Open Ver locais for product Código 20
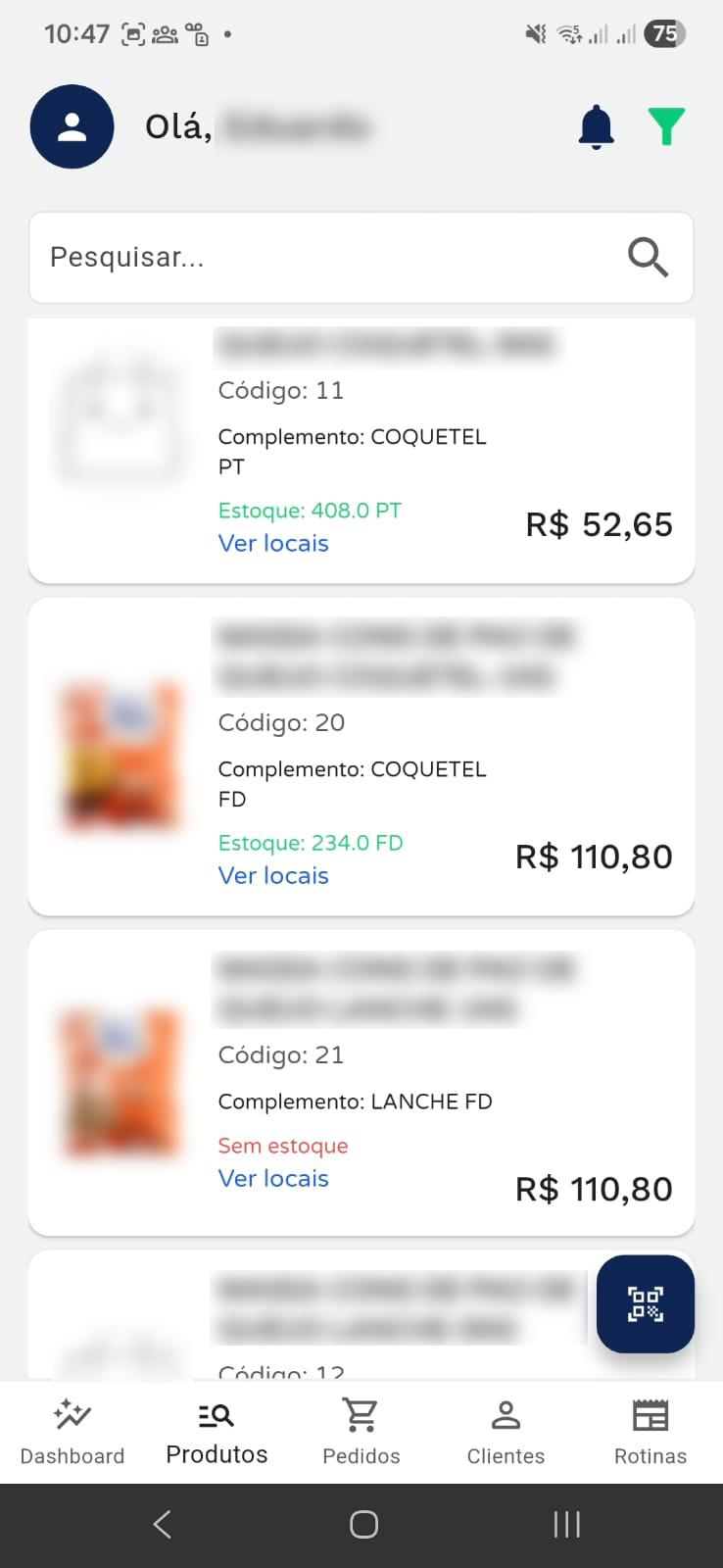Viewport: 723px width, 1568px height. 273,875
